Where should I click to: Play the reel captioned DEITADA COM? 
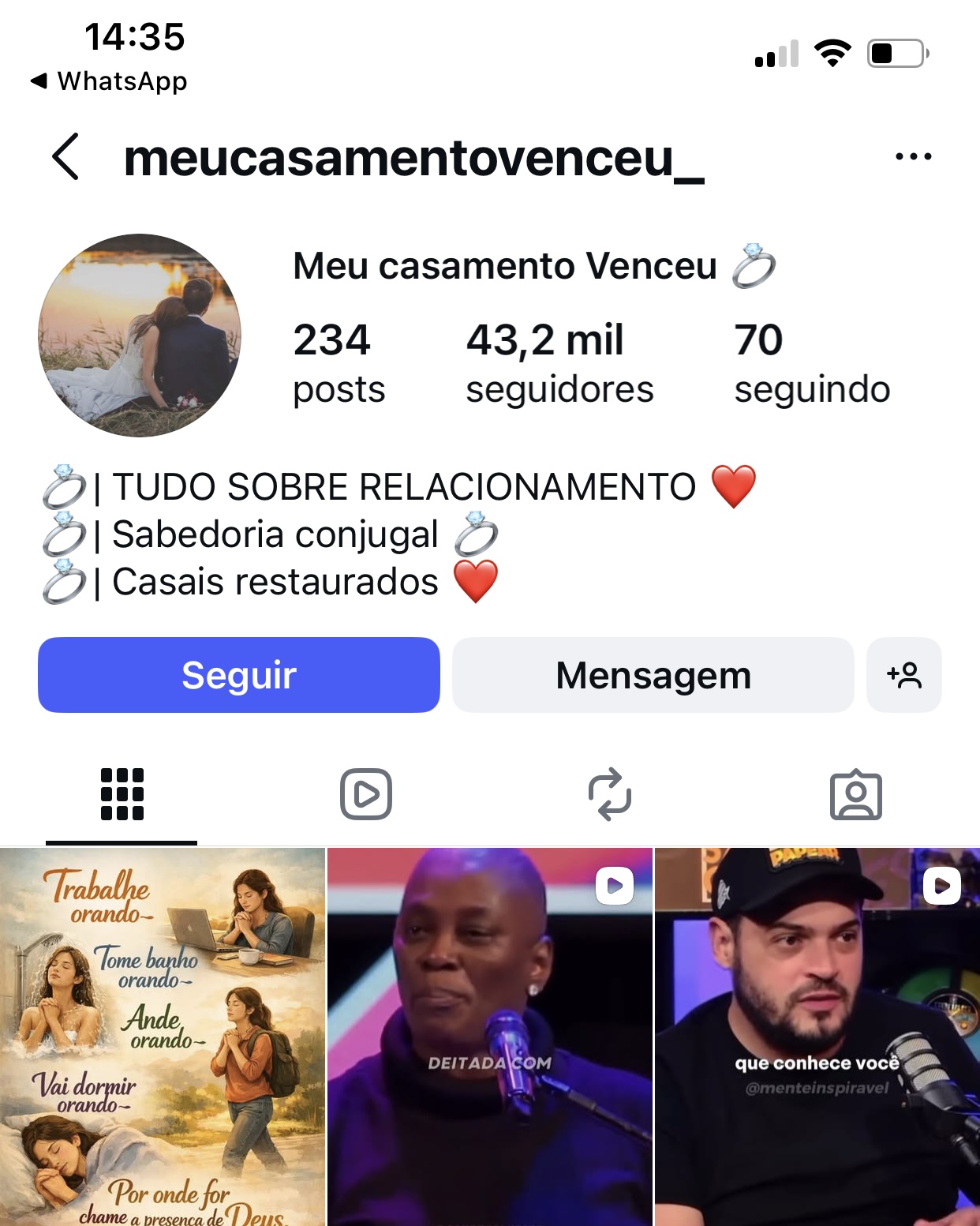[490, 1036]
